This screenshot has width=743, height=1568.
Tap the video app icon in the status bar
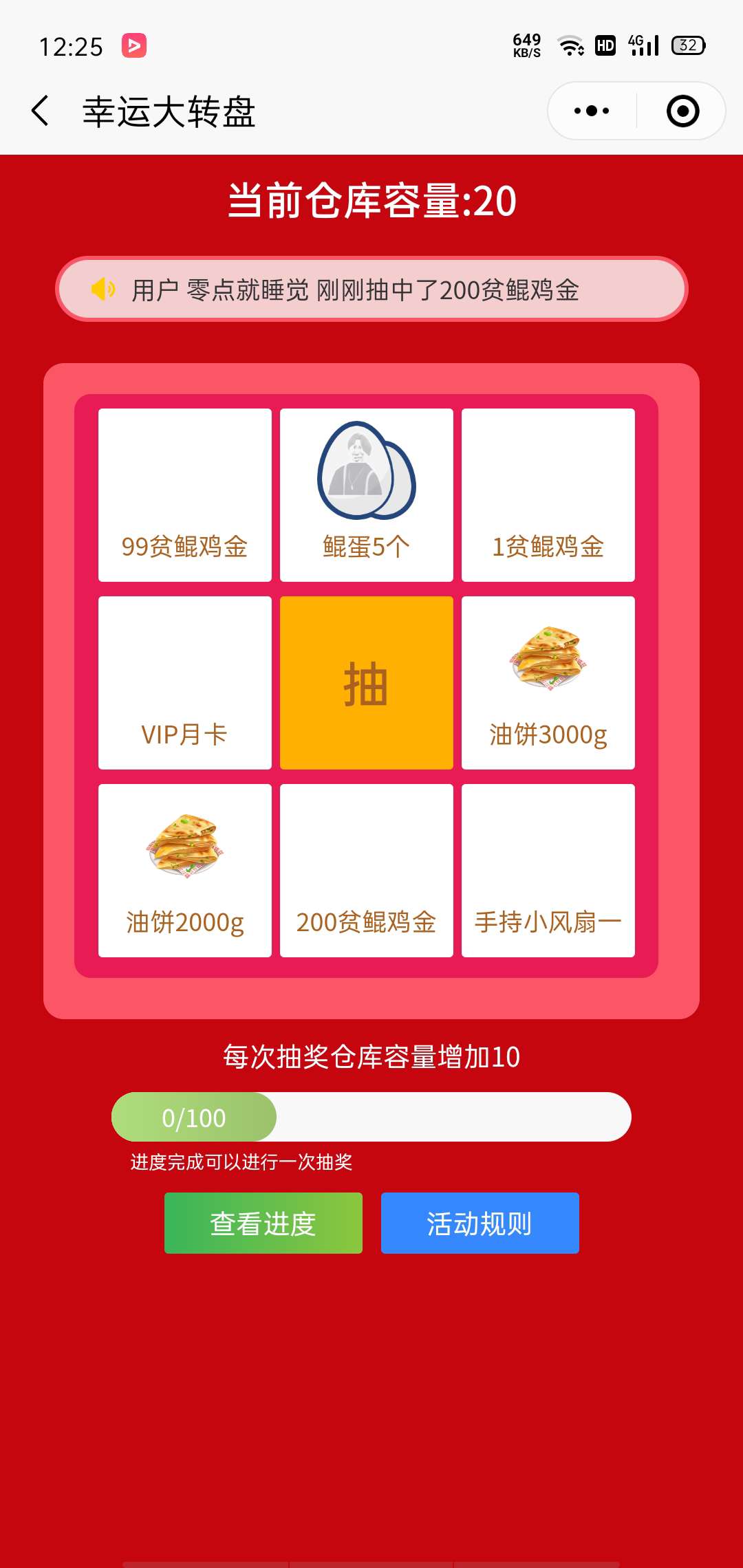coord(135,45)
